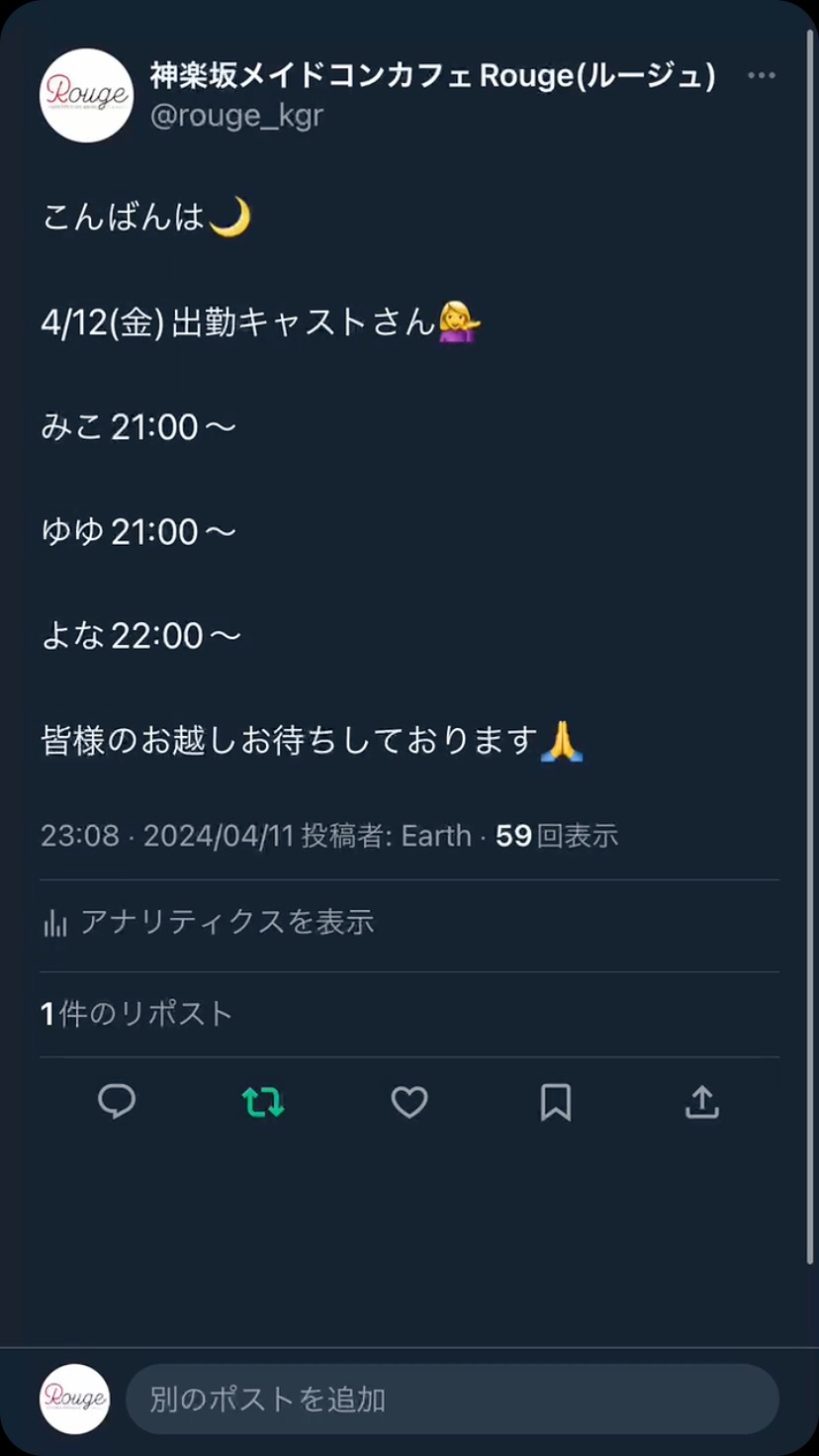Viewport: 819px width, 1456px height.
Task: Tap the 別のポストを追加 field
Action: click(452, 1399)
